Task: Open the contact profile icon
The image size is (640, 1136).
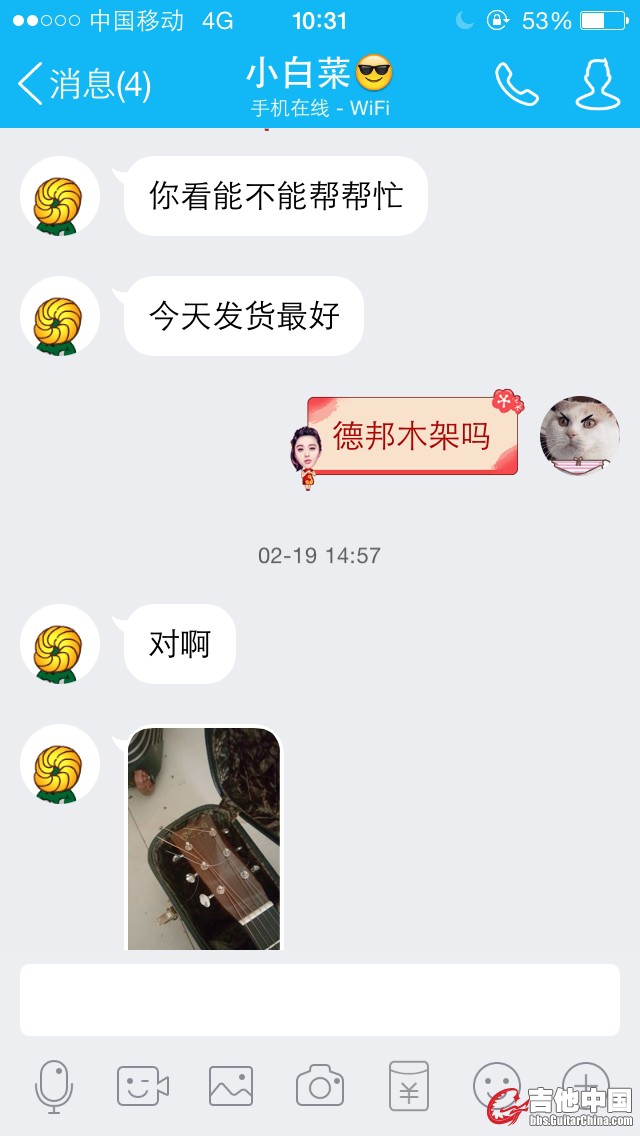Action: pyautogui.click(x=597, y=85)
